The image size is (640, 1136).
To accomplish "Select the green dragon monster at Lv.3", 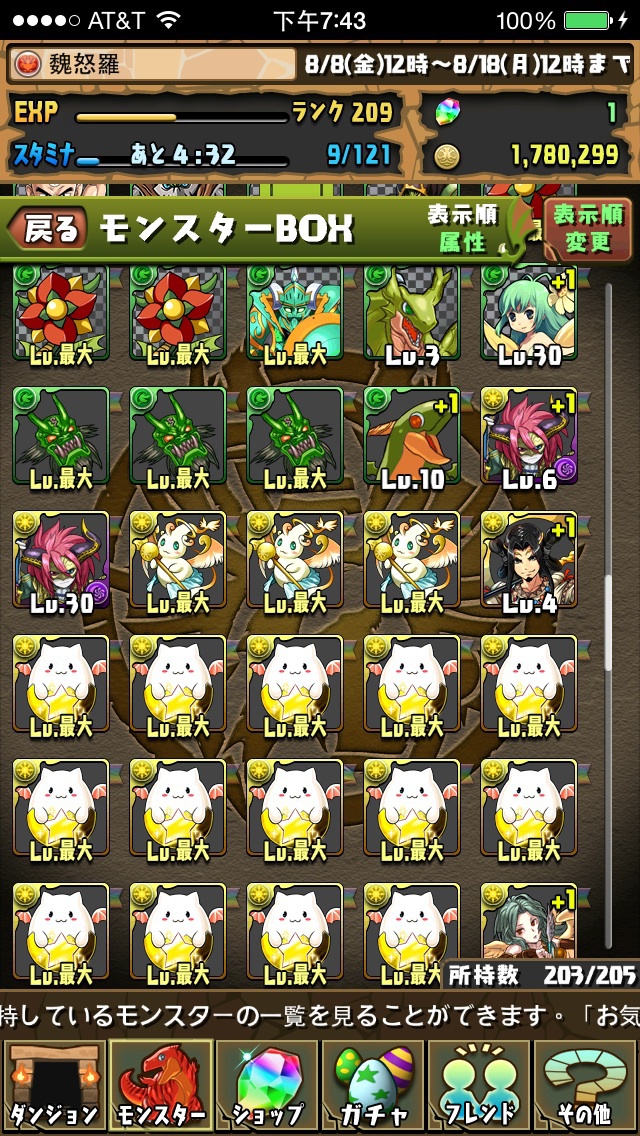I will point(412,312).
